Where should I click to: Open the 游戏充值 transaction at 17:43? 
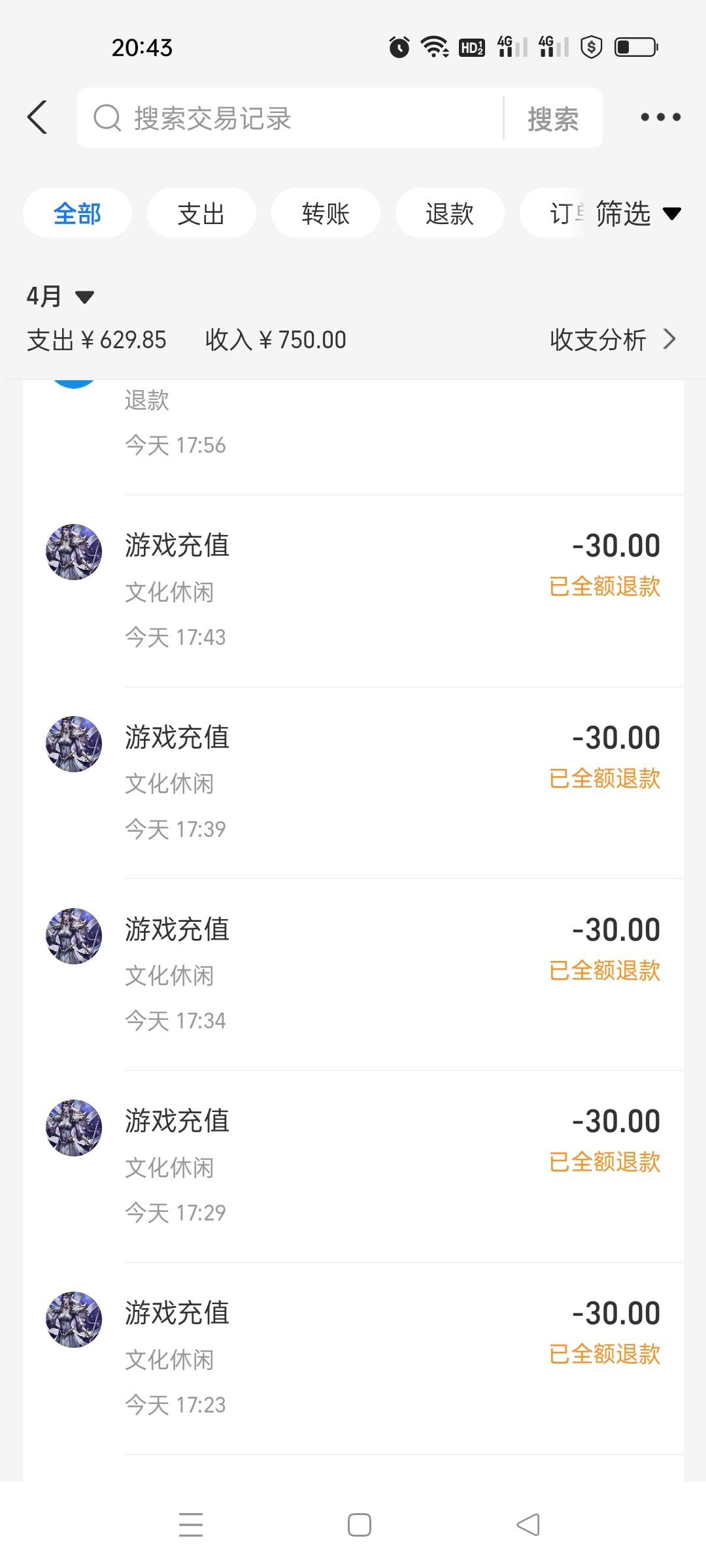(353, 591)
